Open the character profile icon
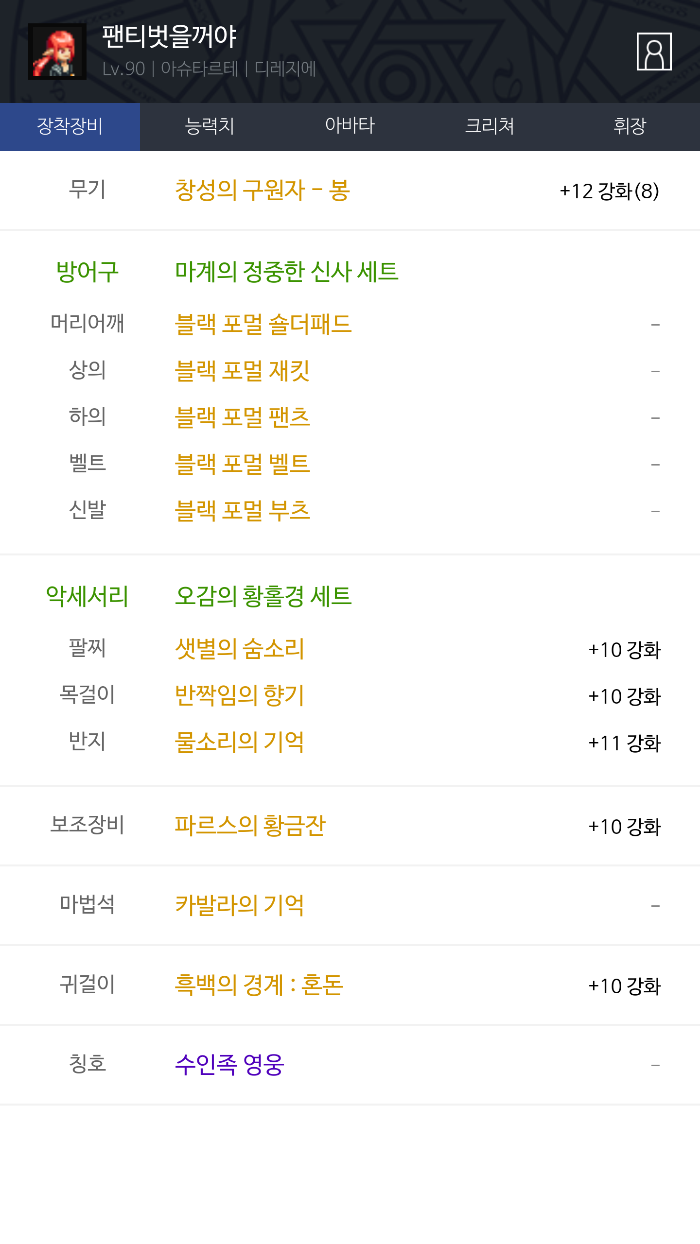 (x=654, y=51)
